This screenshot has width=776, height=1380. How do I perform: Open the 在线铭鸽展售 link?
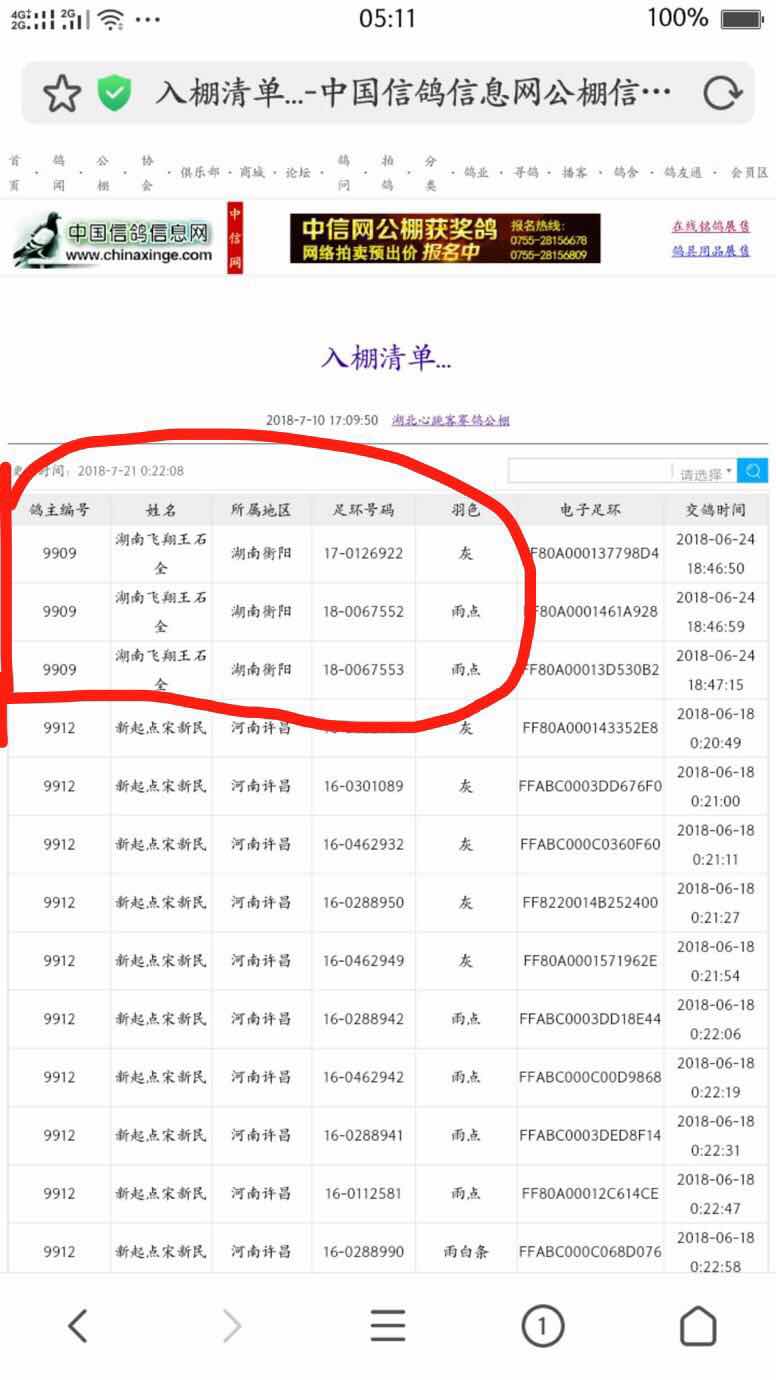pyautogui.click(x=711, y=227)
